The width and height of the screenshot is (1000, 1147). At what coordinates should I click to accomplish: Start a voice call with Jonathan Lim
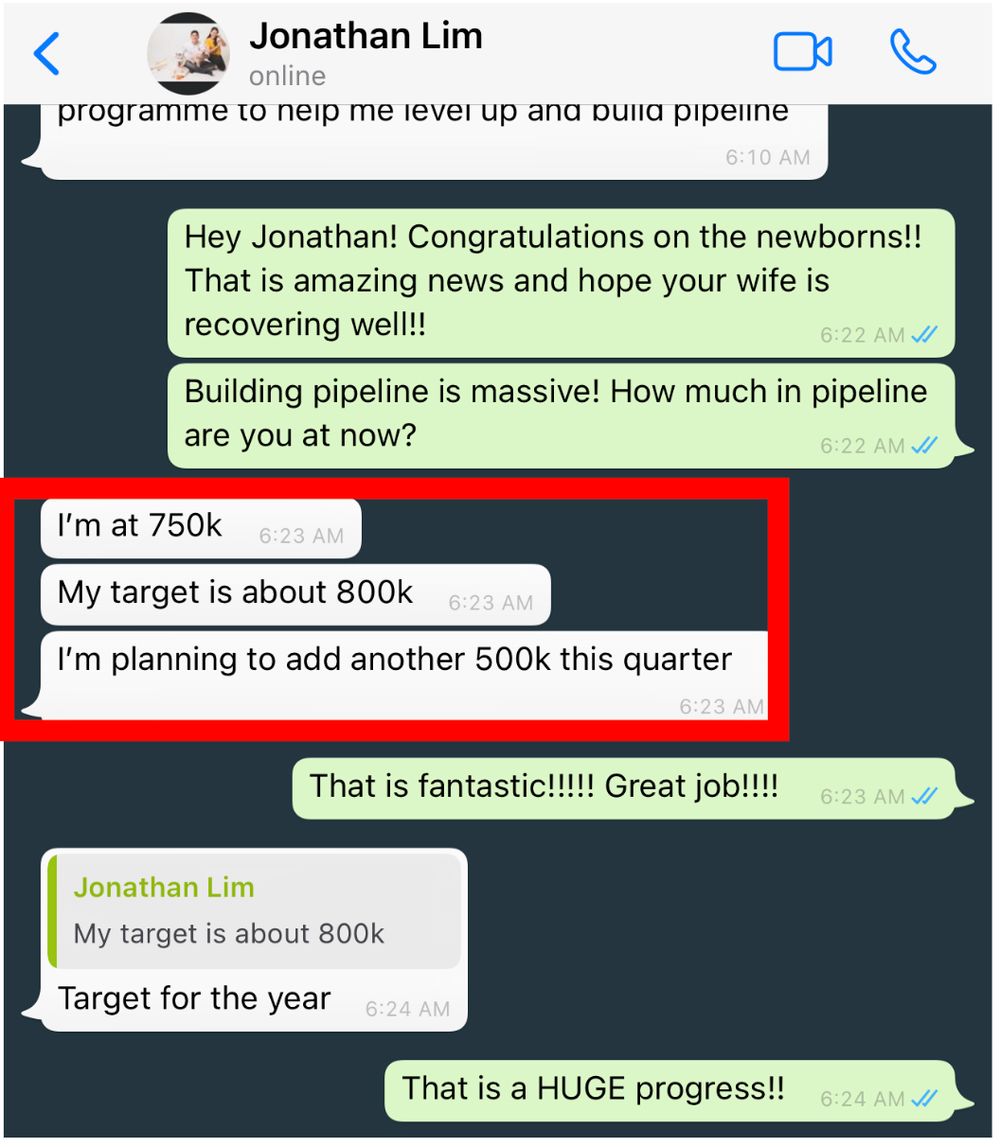click(912, 52)
